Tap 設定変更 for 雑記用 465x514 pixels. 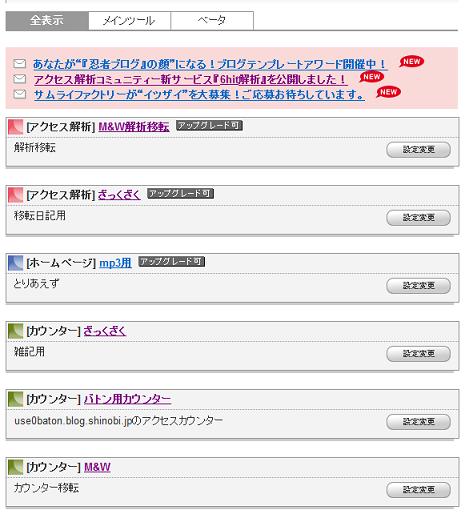[418, 354]
